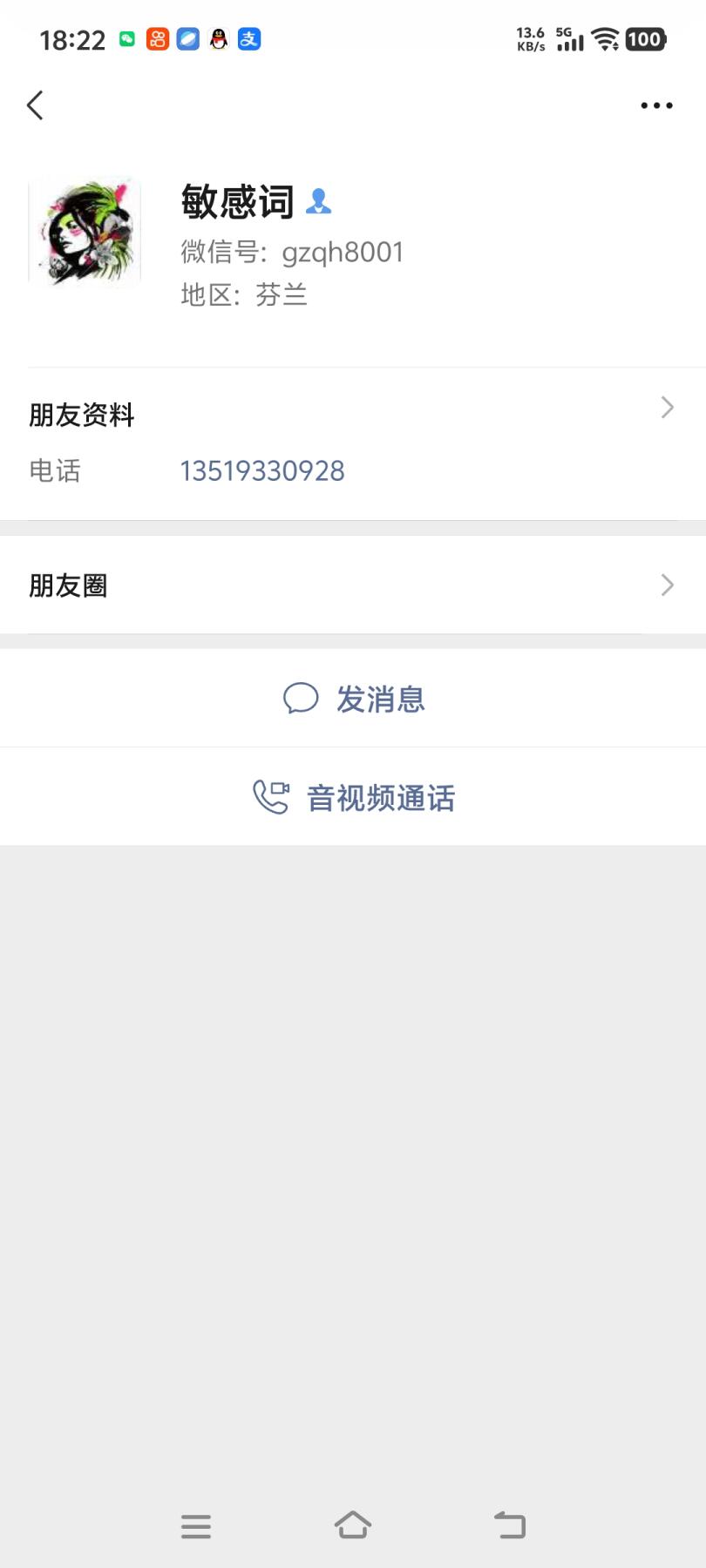The image size is (706, 1568).
Task: Tap the QQ penguin icon in status bar
Action: coord(217,38)
